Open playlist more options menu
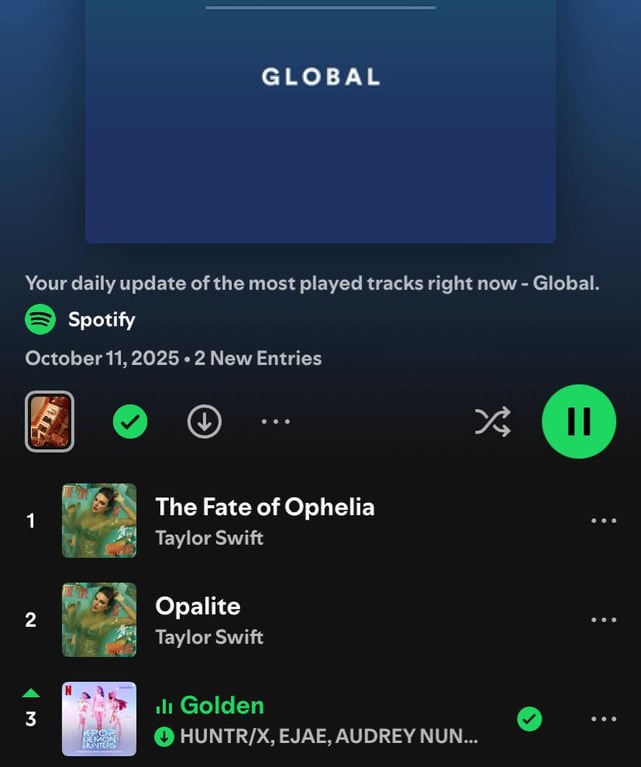Viewport: 641px width, 767px height. [275, 422]
